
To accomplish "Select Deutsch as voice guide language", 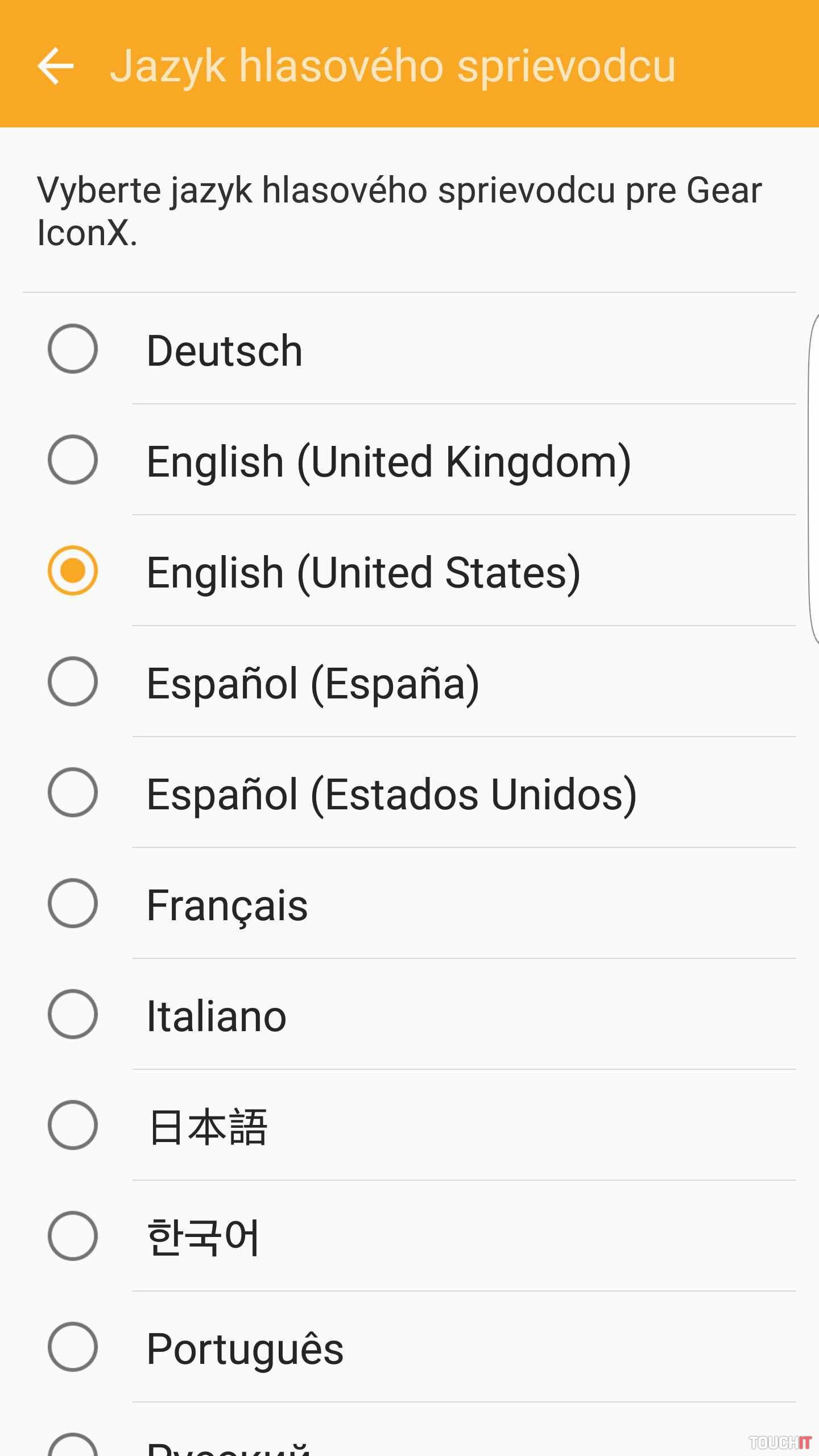I will pyautogui.click(x=73, y=349).
